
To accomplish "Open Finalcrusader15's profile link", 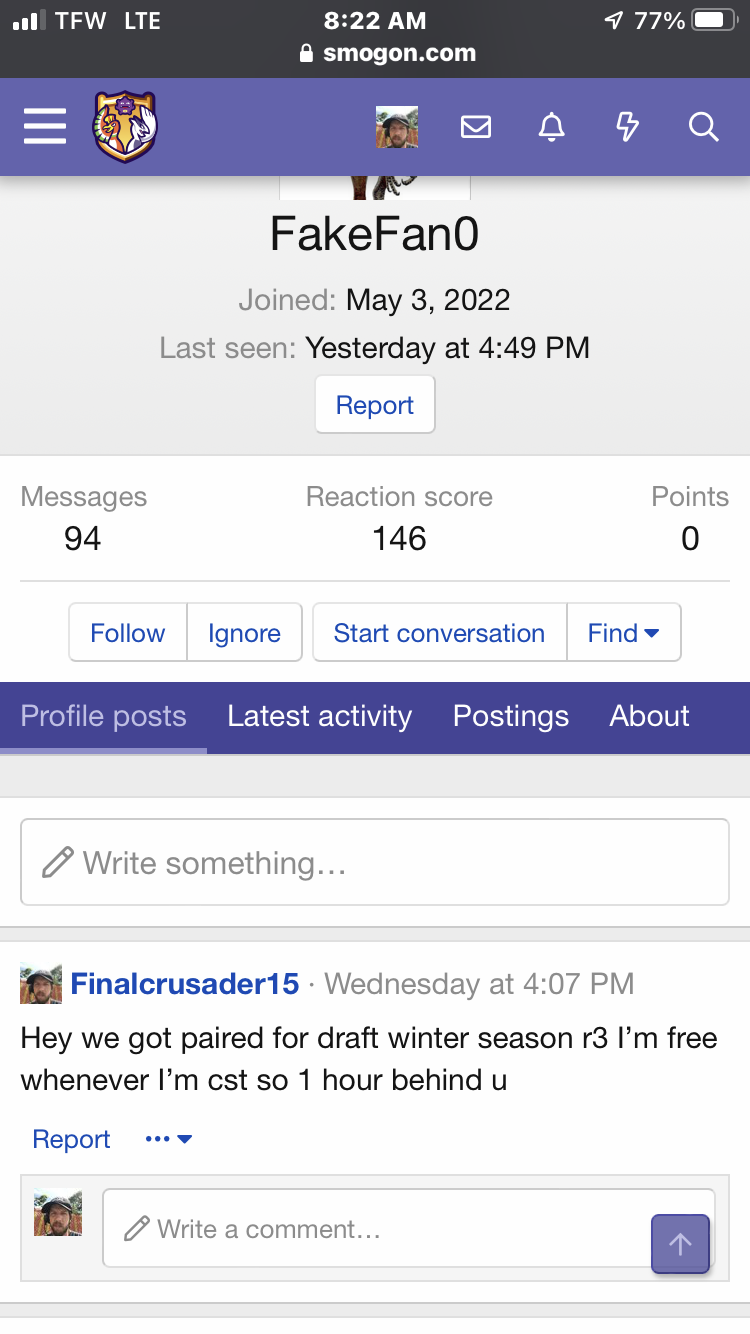I will click(x=185, y=984).
